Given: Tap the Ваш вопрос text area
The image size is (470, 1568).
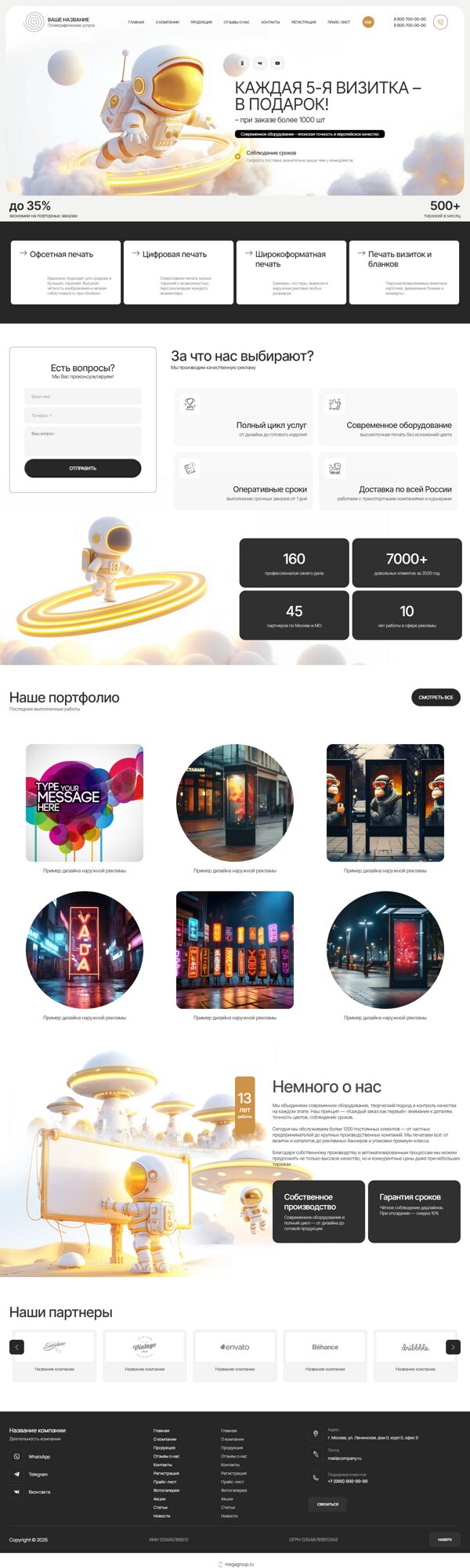Looking at the screenshot, I should coord(82,441).
